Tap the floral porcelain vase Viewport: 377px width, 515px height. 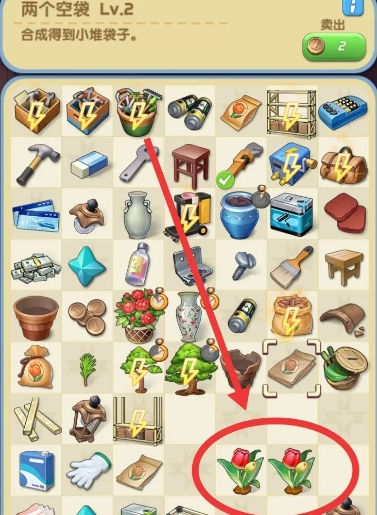(189, 317)
